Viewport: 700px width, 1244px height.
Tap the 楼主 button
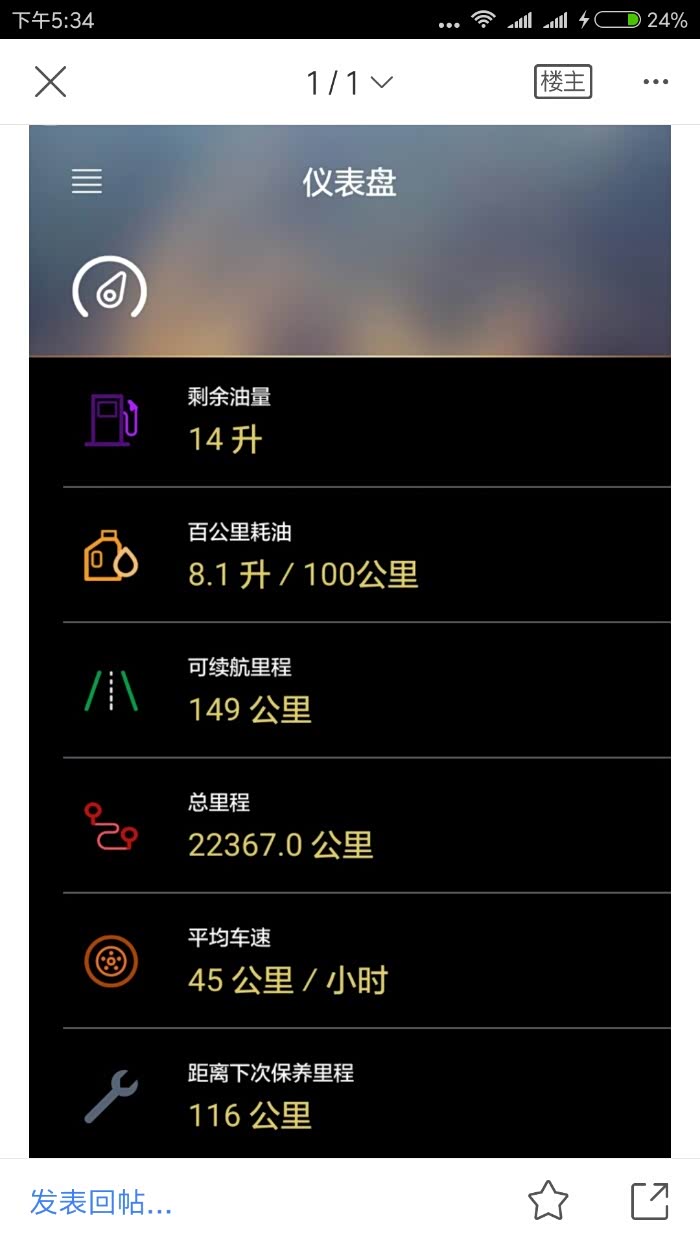tap(563, 82)
